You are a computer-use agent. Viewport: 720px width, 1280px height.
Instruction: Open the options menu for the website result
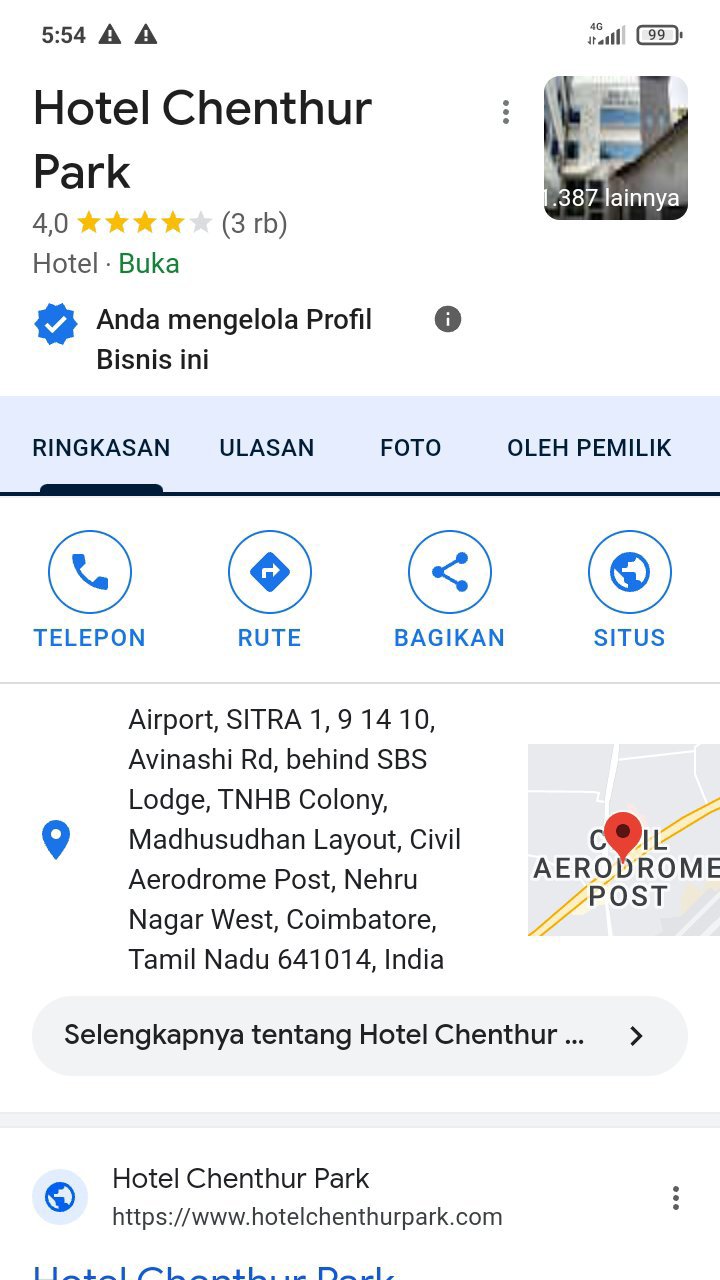tap(676, 1198)
